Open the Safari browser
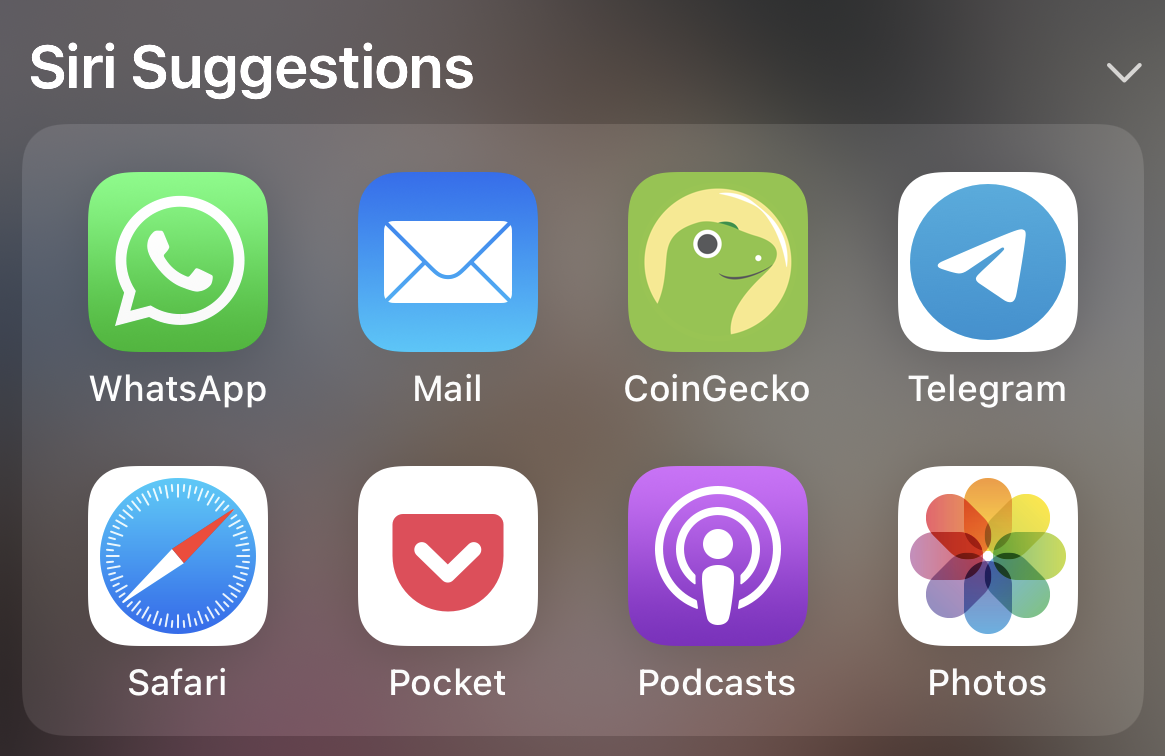 tap(178, 556)
